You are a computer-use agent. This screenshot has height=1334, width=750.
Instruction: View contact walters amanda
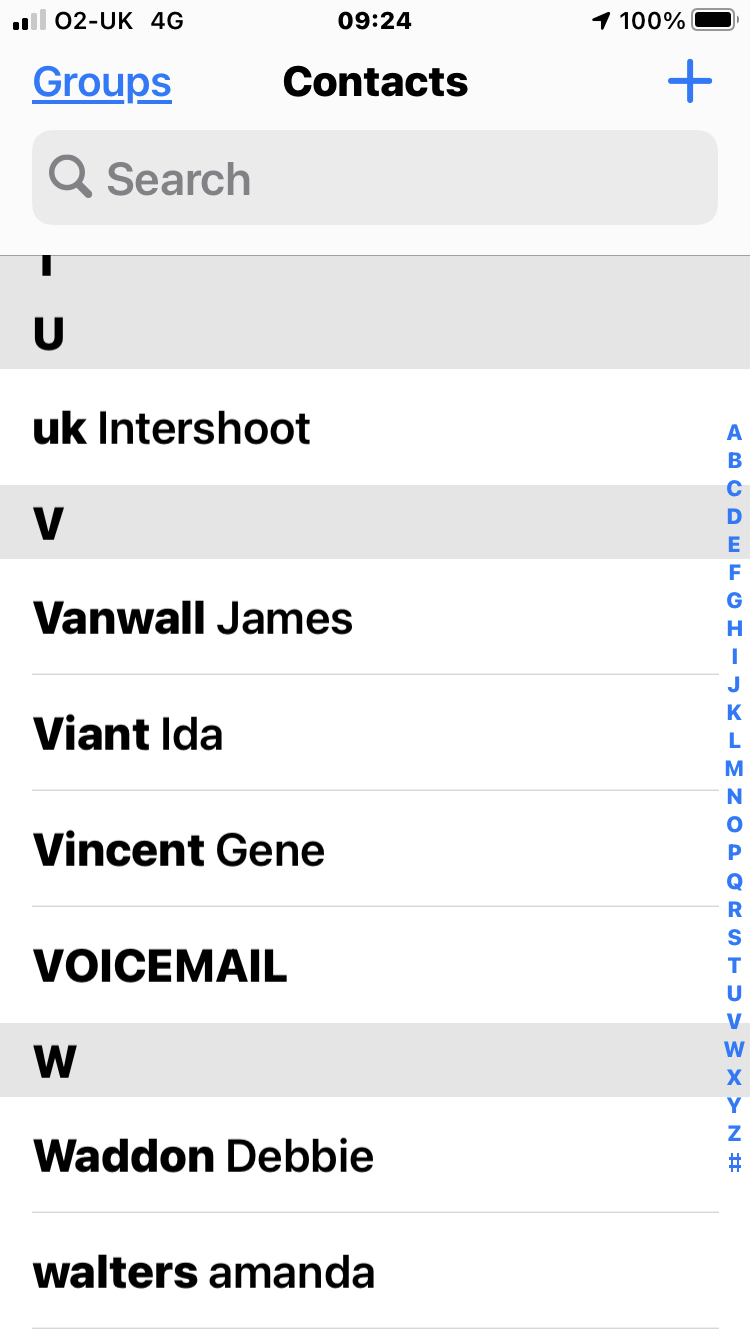click(204, 1272)
